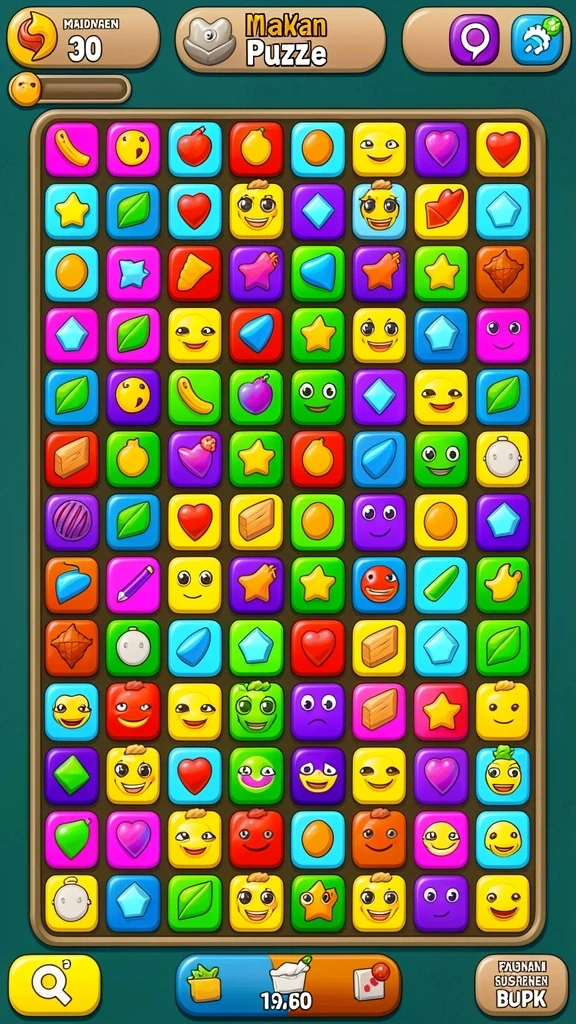
Task: Select the pink pencil tile
Action: point(133,584)
